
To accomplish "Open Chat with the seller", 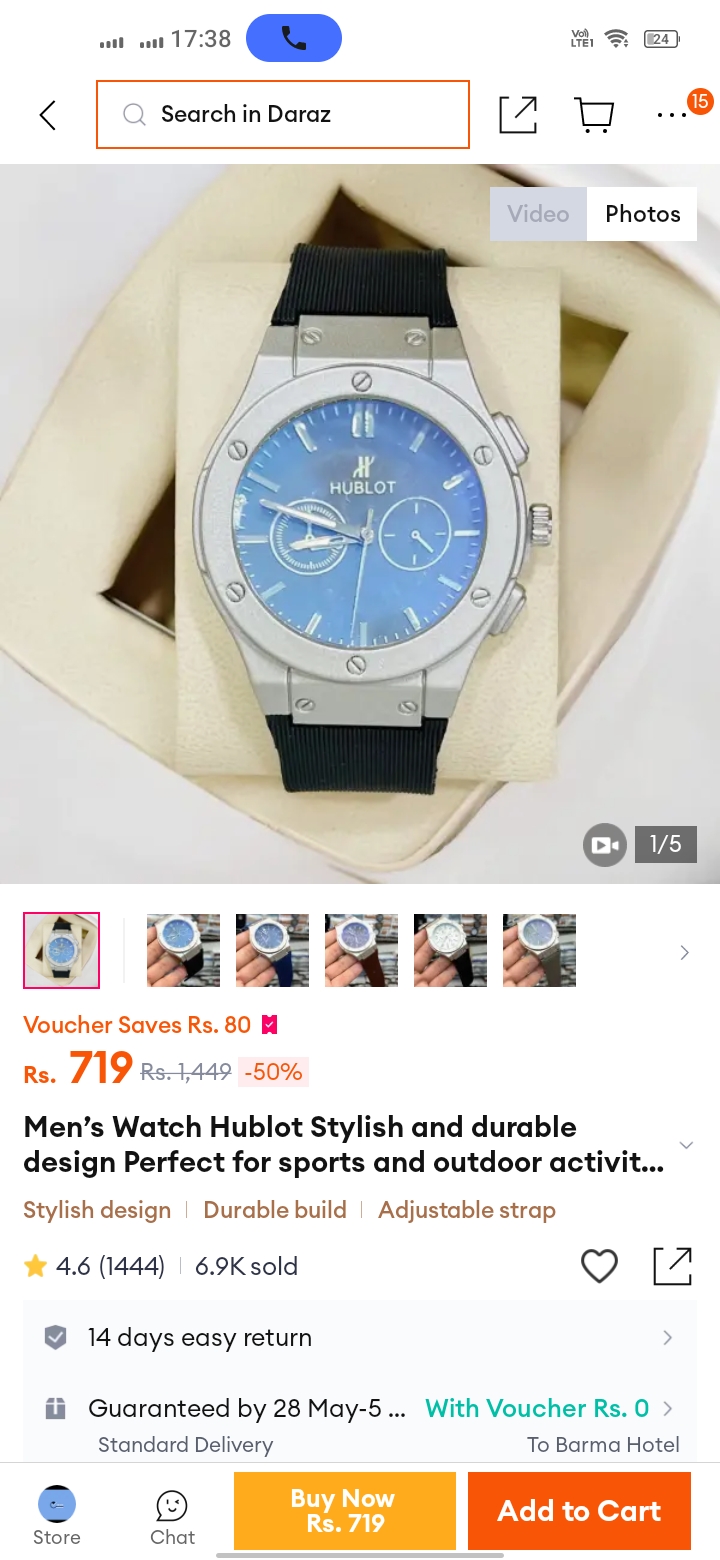I will click(x=172, y=1516).
